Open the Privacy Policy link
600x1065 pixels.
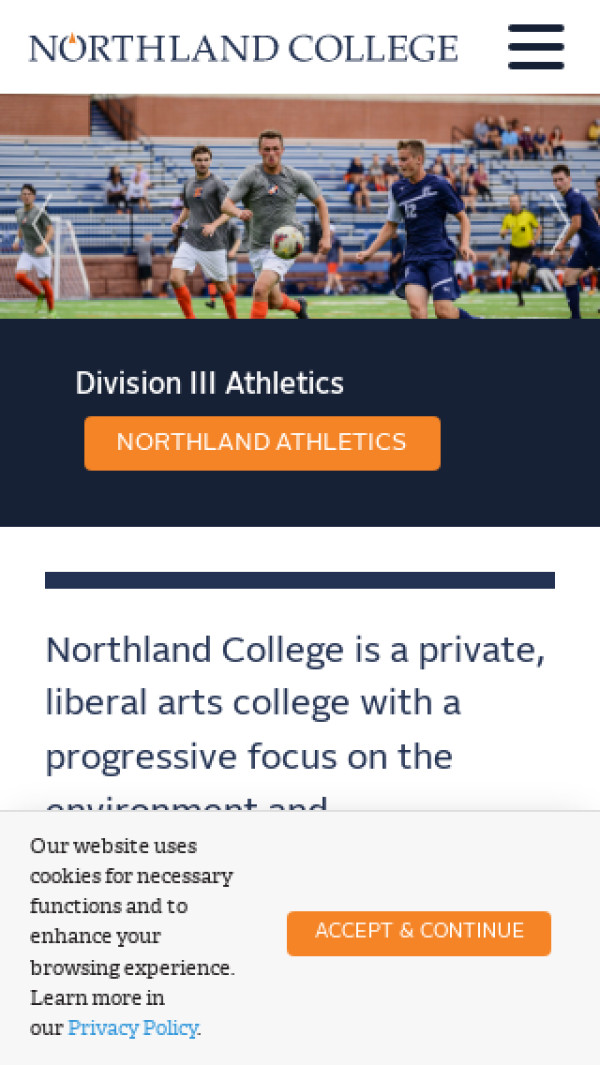coord(132,1028)
